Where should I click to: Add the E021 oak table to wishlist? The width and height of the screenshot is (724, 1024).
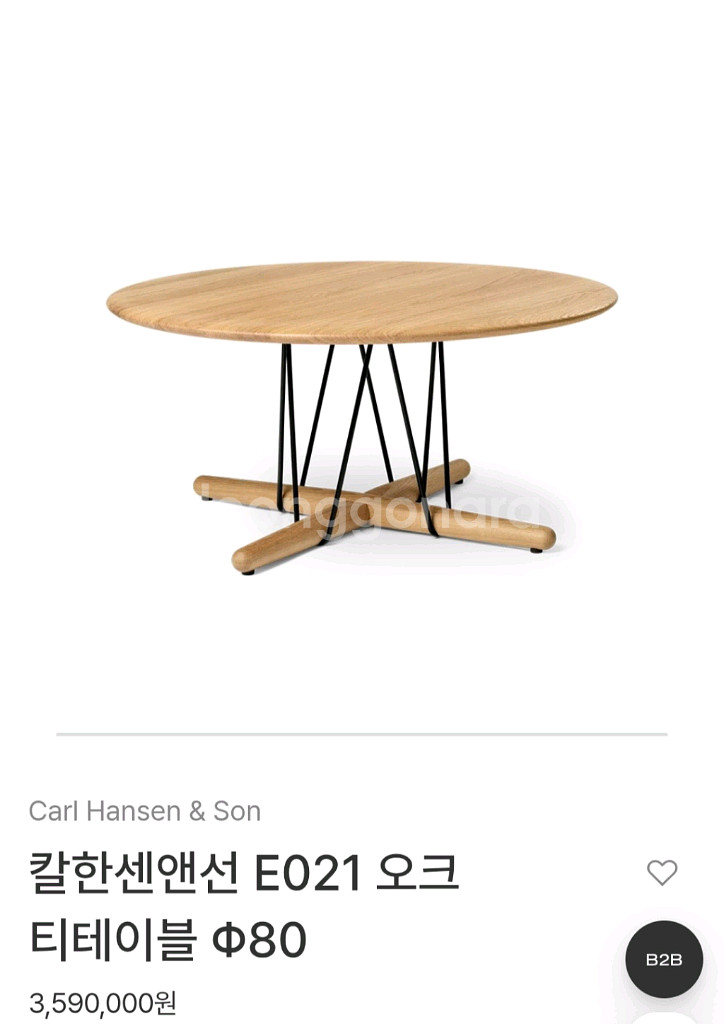[662, 873]
